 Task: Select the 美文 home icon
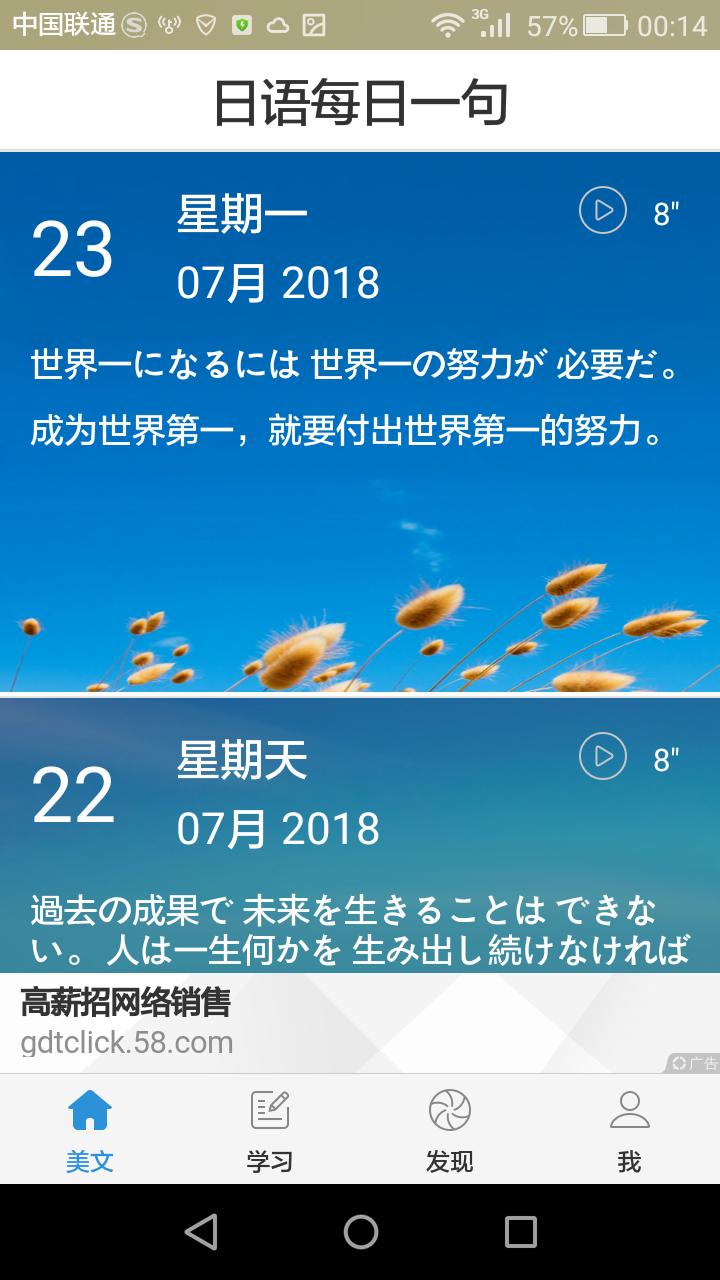click(x=89, y=1108)
